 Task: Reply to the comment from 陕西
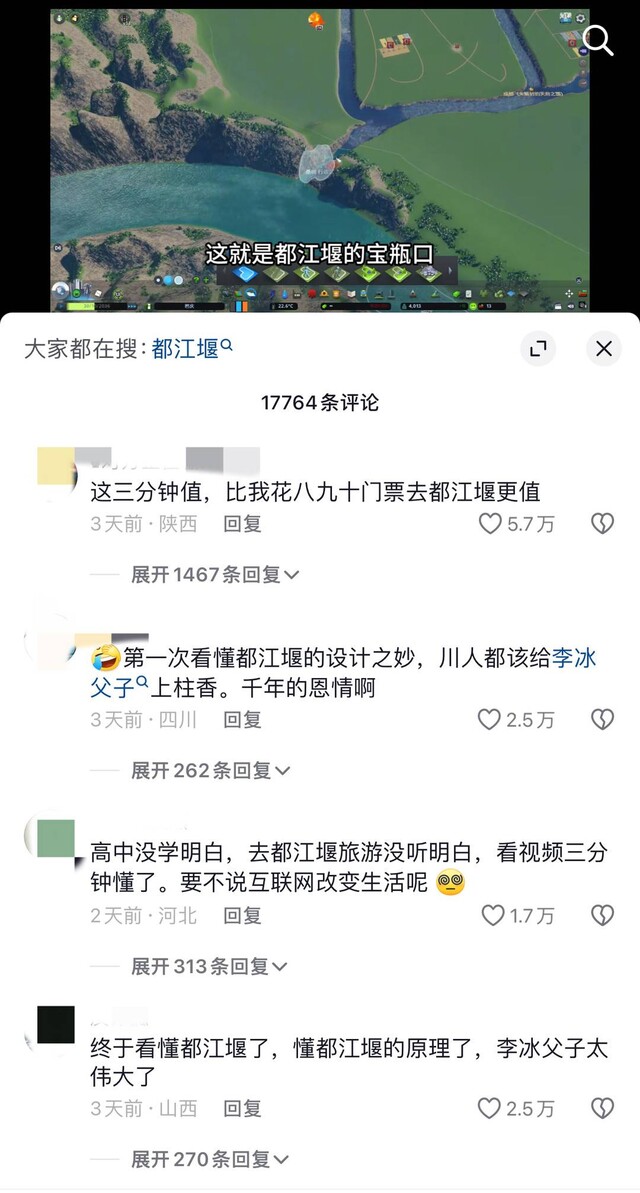pyautogui.click(x=243, y=523)
